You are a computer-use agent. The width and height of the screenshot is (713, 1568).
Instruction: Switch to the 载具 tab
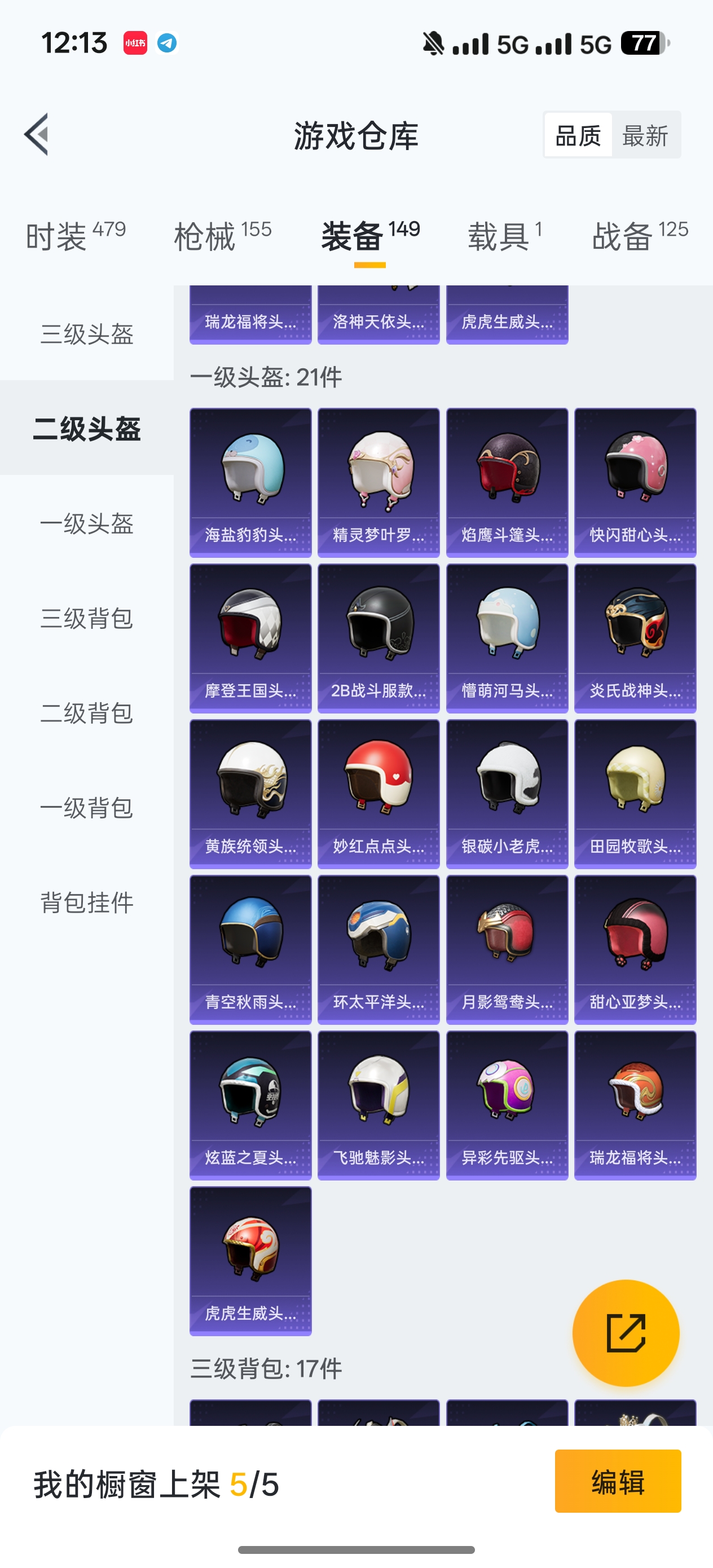[x=504, y=236]
